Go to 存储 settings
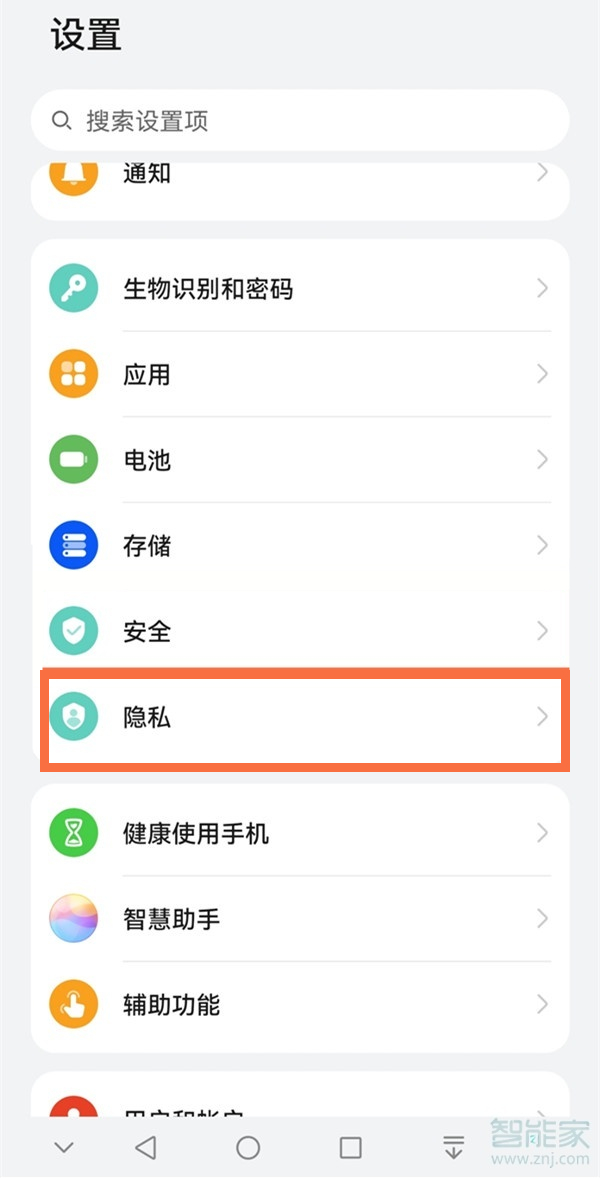 click(300, 546)
